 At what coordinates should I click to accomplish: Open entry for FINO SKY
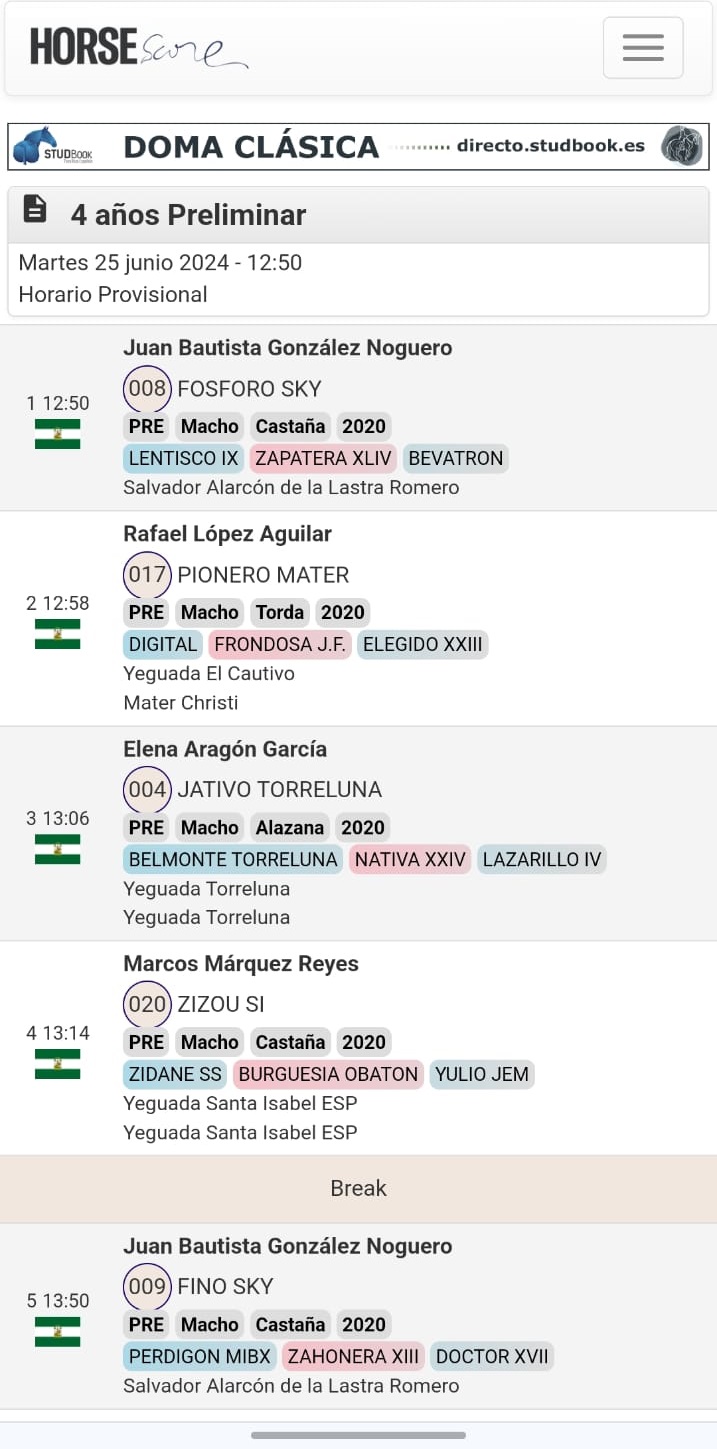coord(358,1316)
